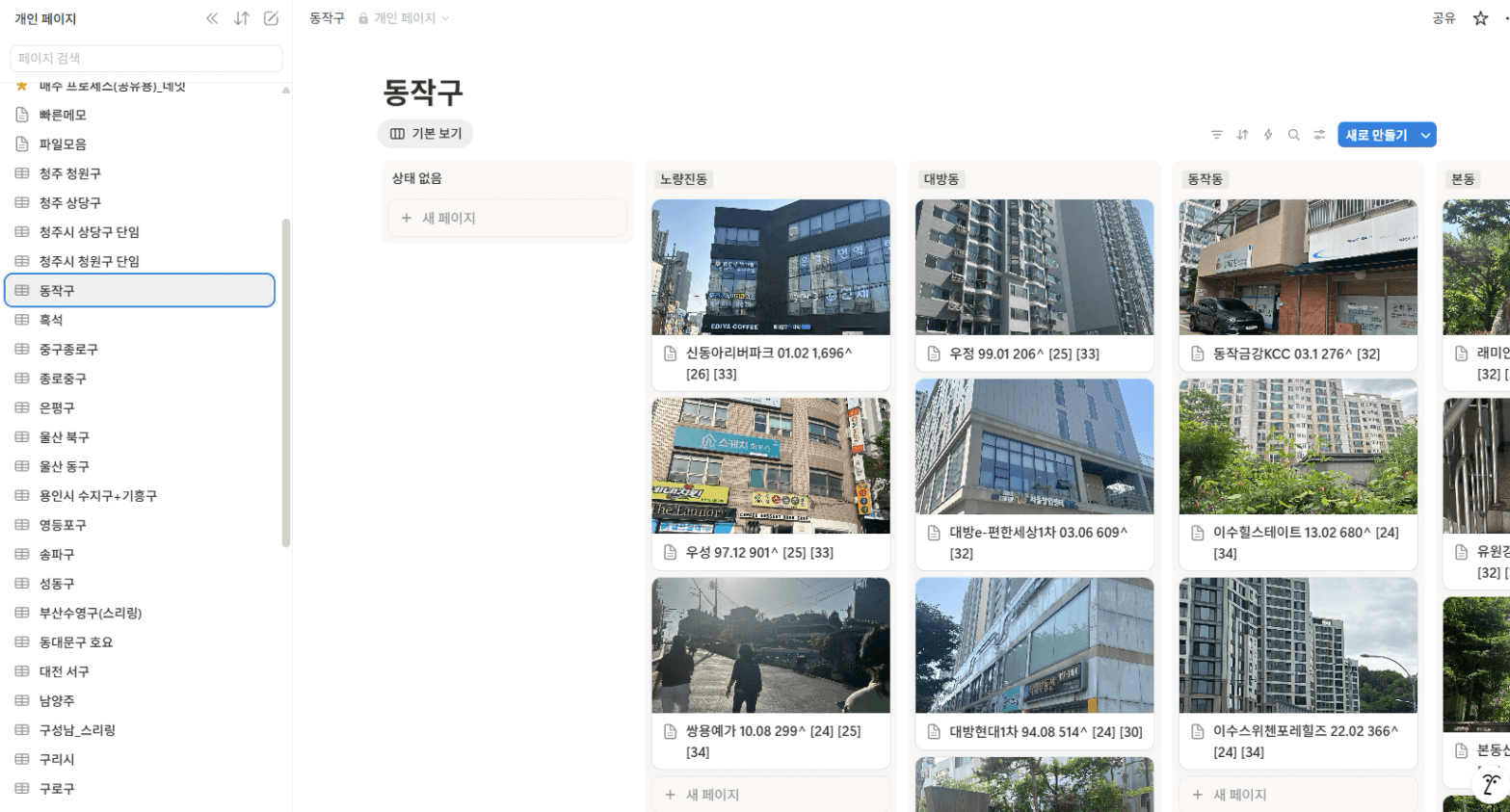Viewport: 1510px width, 812px height.
Task: Open the sidebar sort arrows
Action: point(242,18)
